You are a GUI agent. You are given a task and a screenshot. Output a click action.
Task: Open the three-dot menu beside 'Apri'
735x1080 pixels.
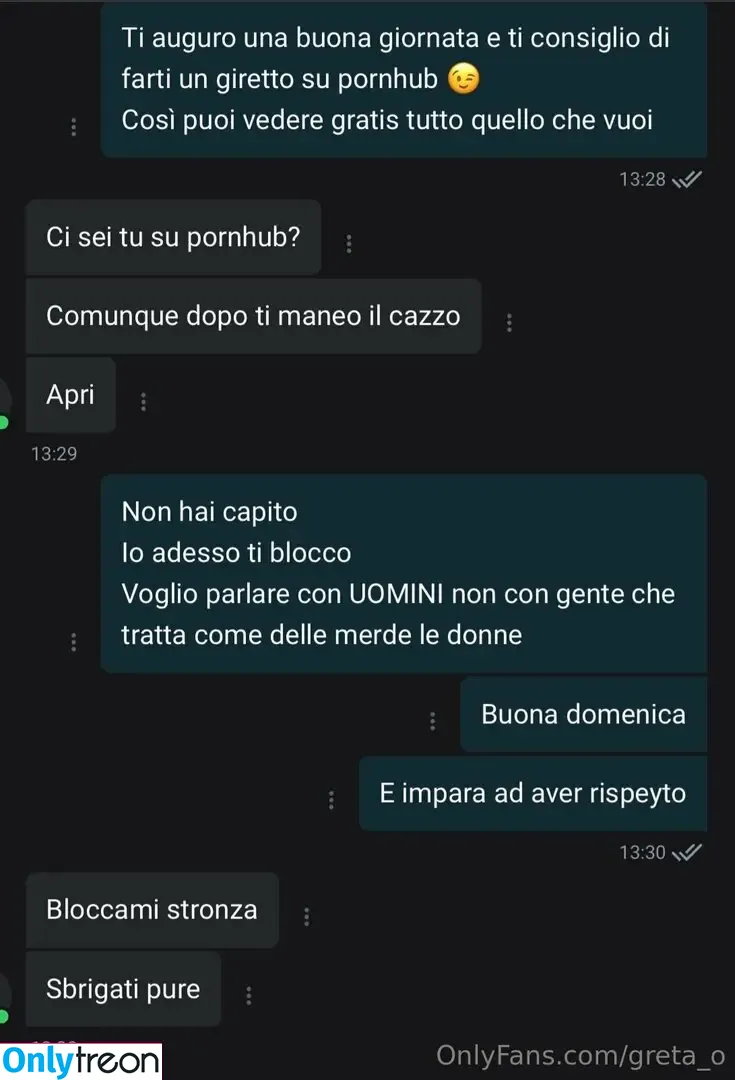pyautogui.click(x=143, y=402)
